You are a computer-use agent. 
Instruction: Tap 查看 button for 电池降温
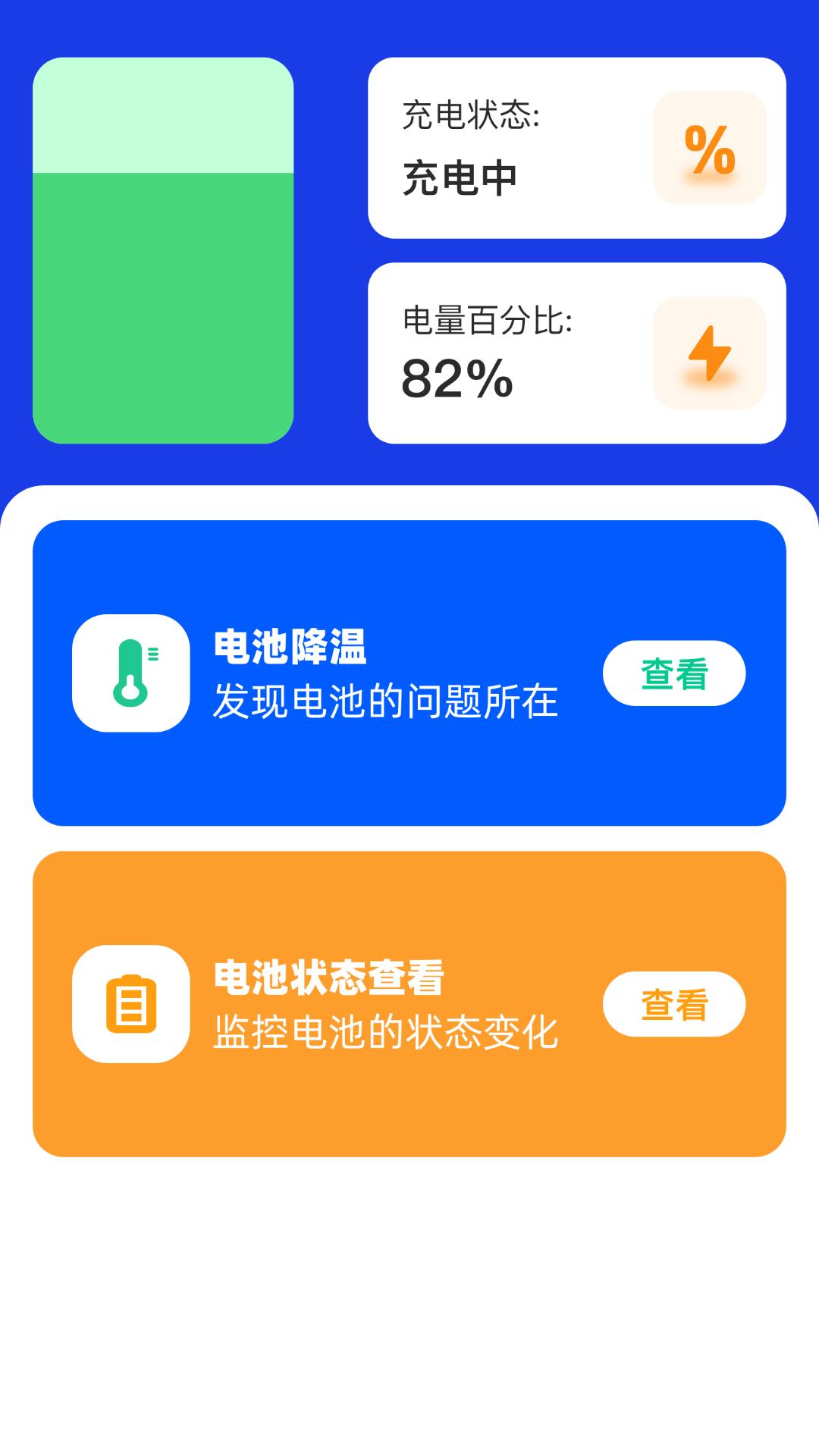click(673, 673)
